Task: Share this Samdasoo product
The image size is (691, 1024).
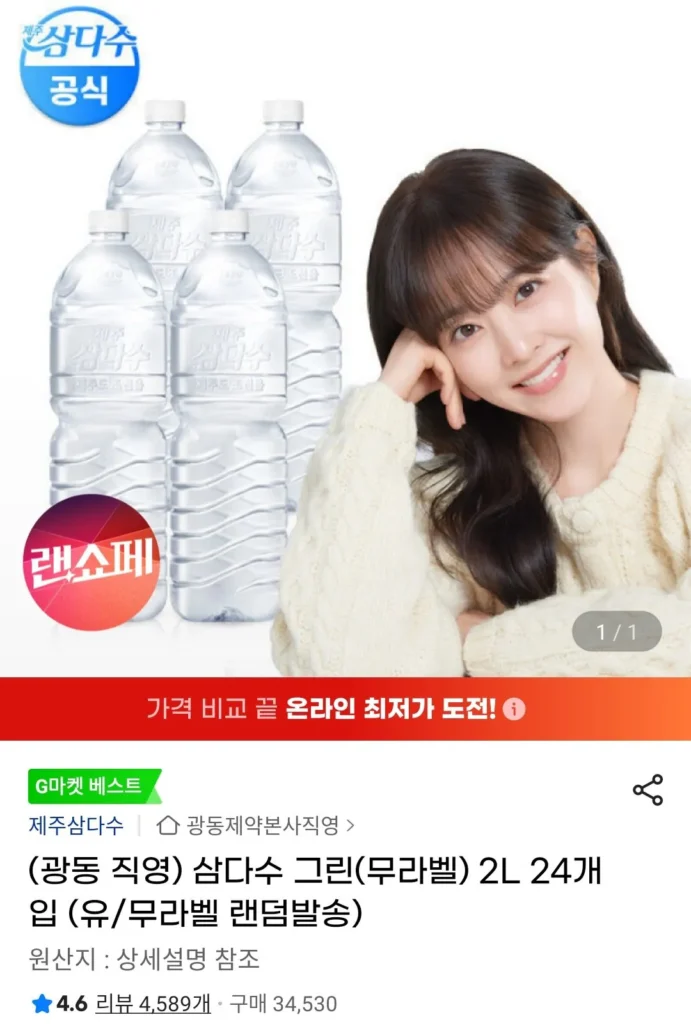Action: pos(648,790)
